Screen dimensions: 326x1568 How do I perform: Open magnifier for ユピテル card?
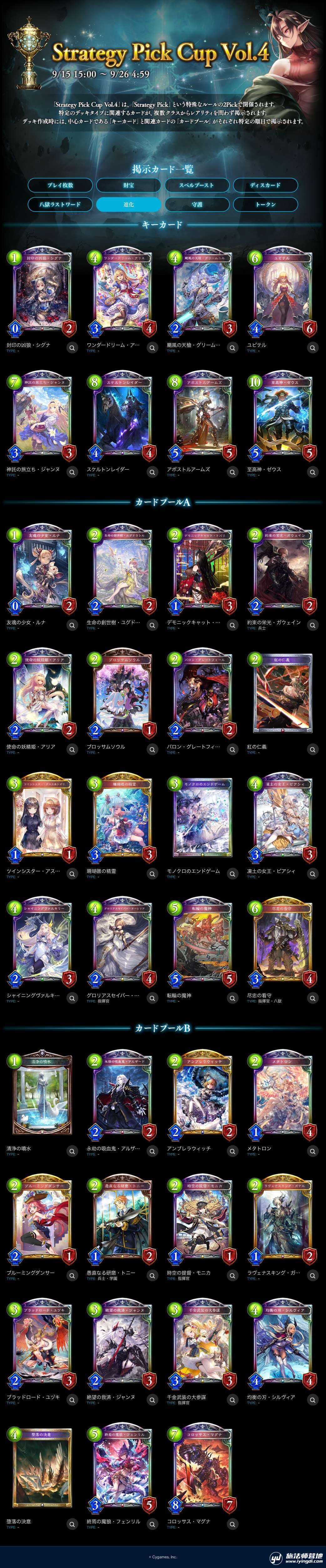coord(313,347)
